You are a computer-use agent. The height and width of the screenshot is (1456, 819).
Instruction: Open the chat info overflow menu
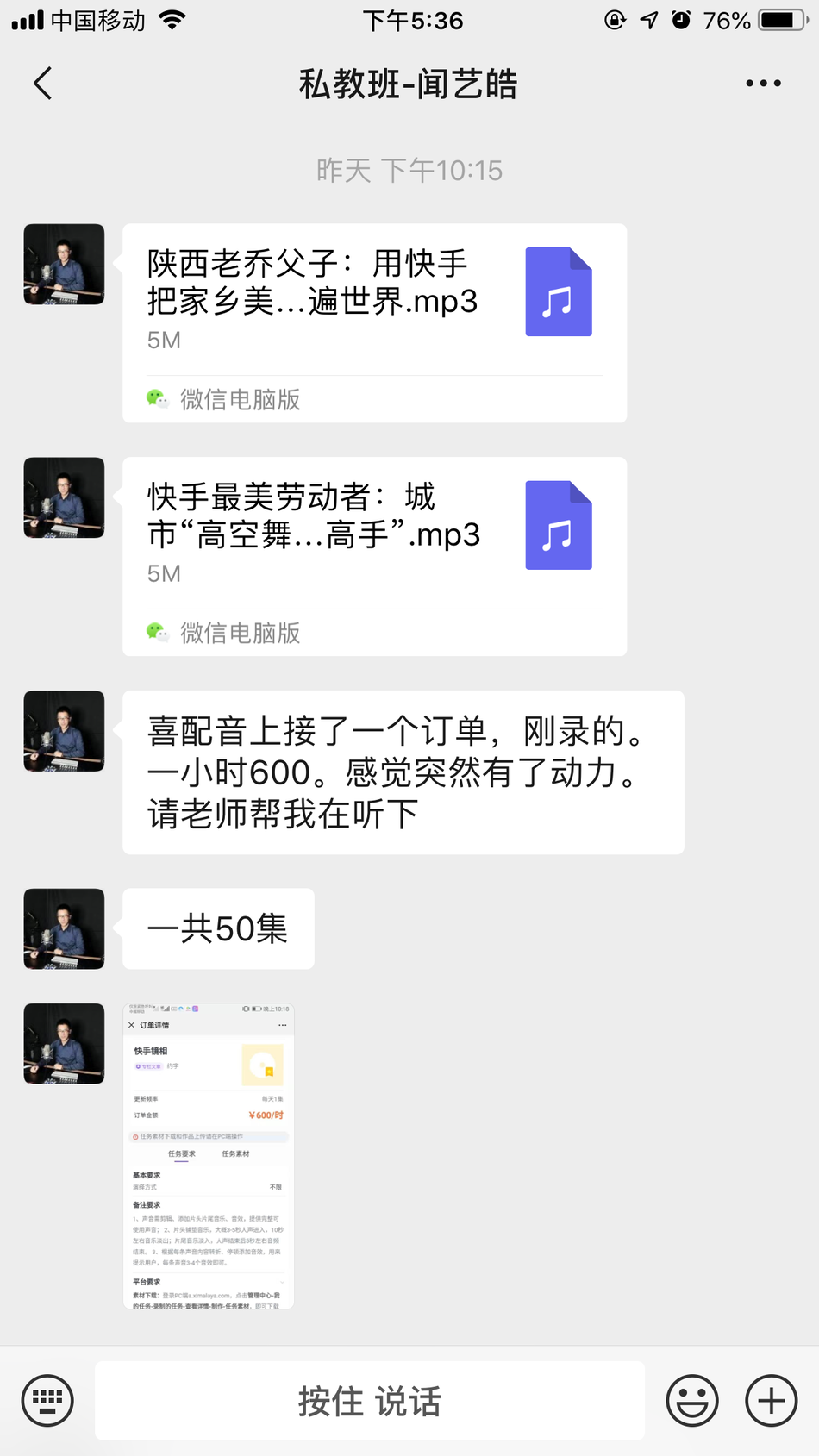763,84
